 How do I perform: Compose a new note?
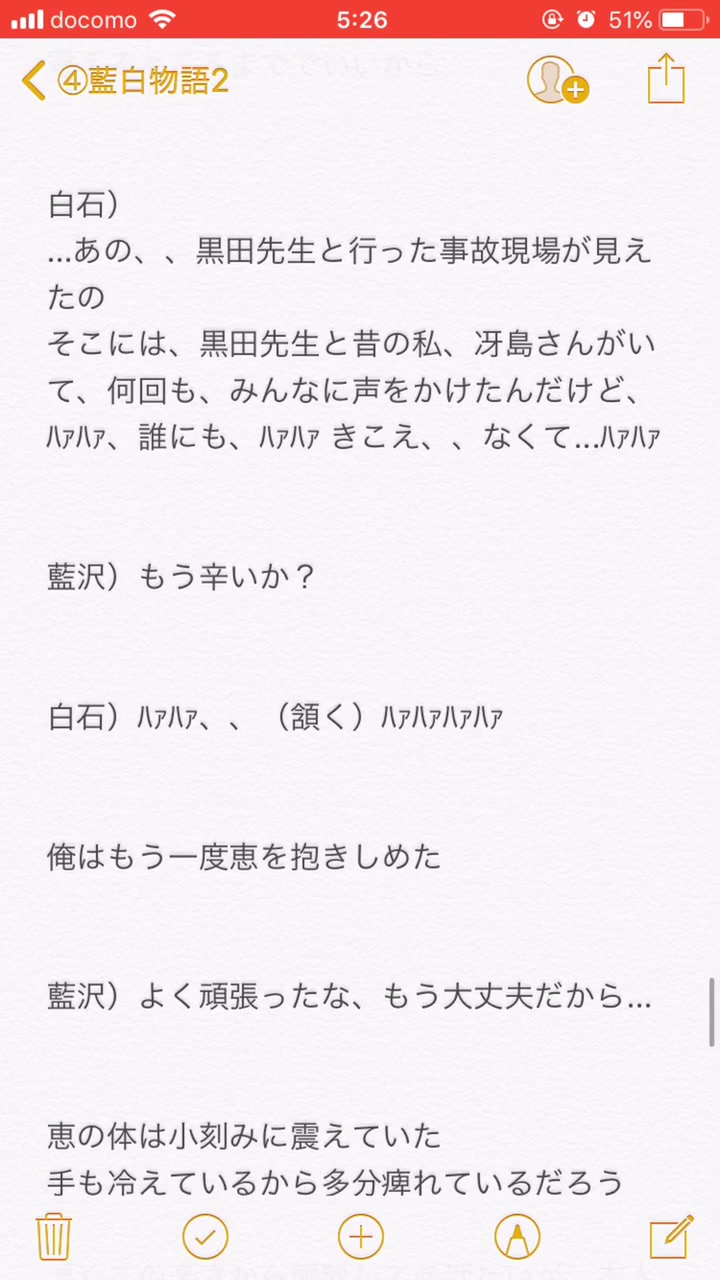[671, 1237]
